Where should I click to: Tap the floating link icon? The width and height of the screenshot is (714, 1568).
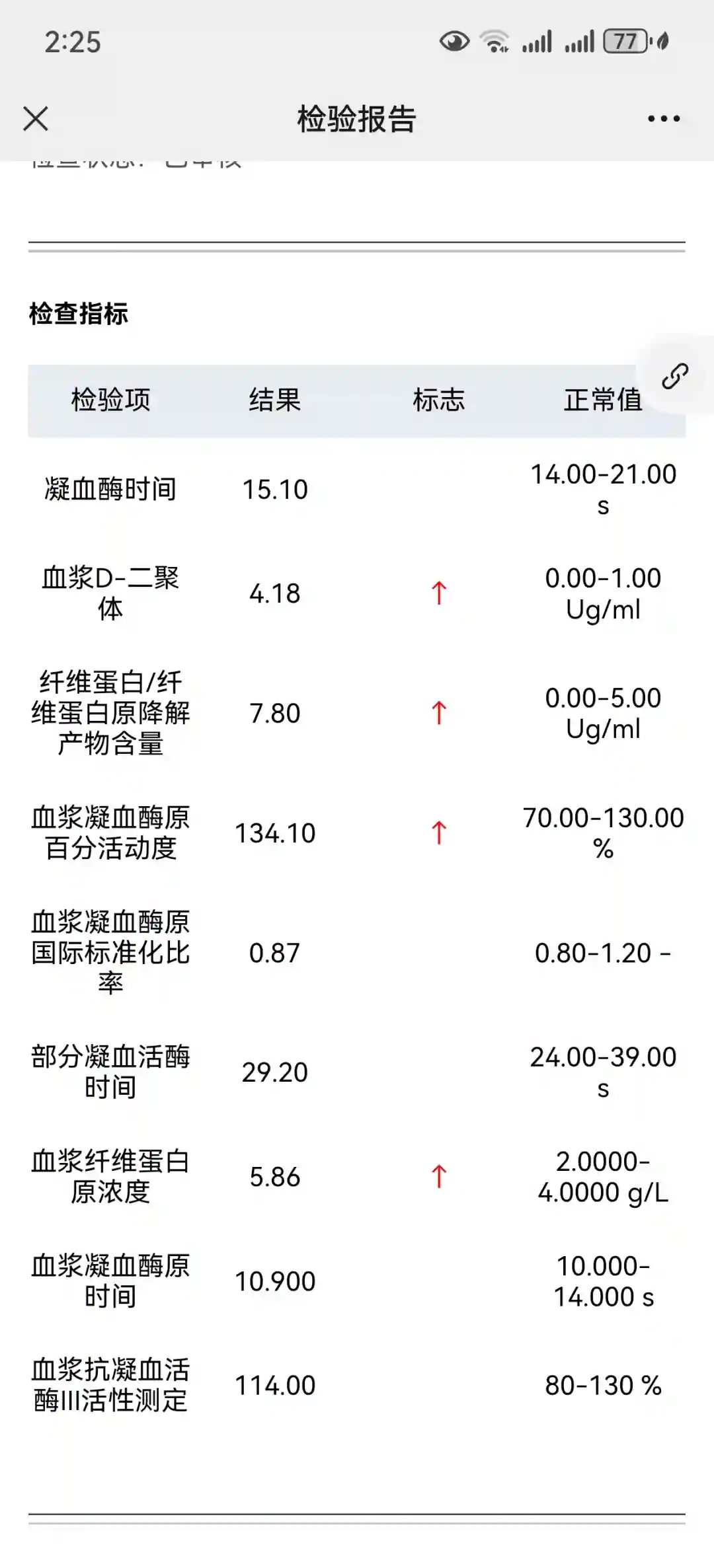tap(675, 376)
